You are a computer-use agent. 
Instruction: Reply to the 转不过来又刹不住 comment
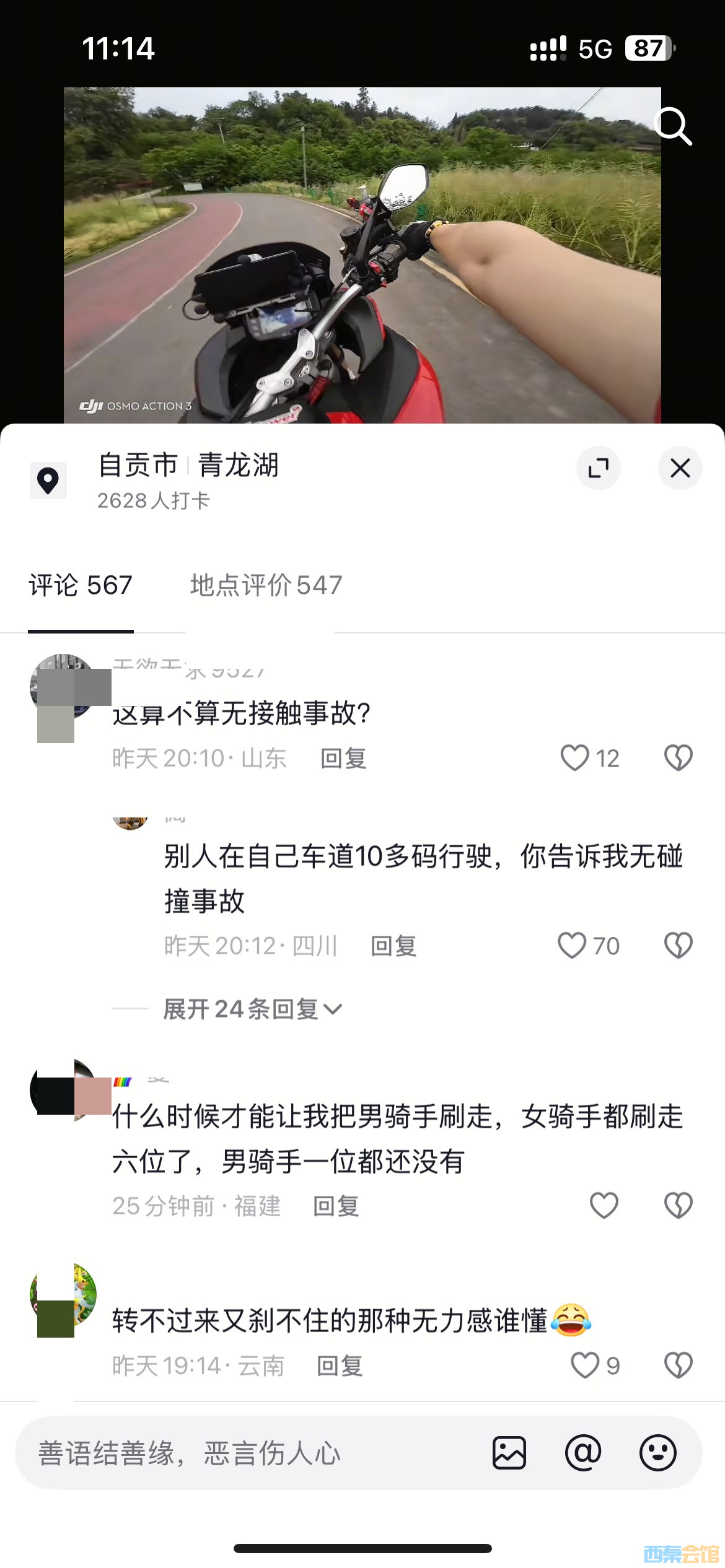pyautogui.click(x=340, y=1366)
